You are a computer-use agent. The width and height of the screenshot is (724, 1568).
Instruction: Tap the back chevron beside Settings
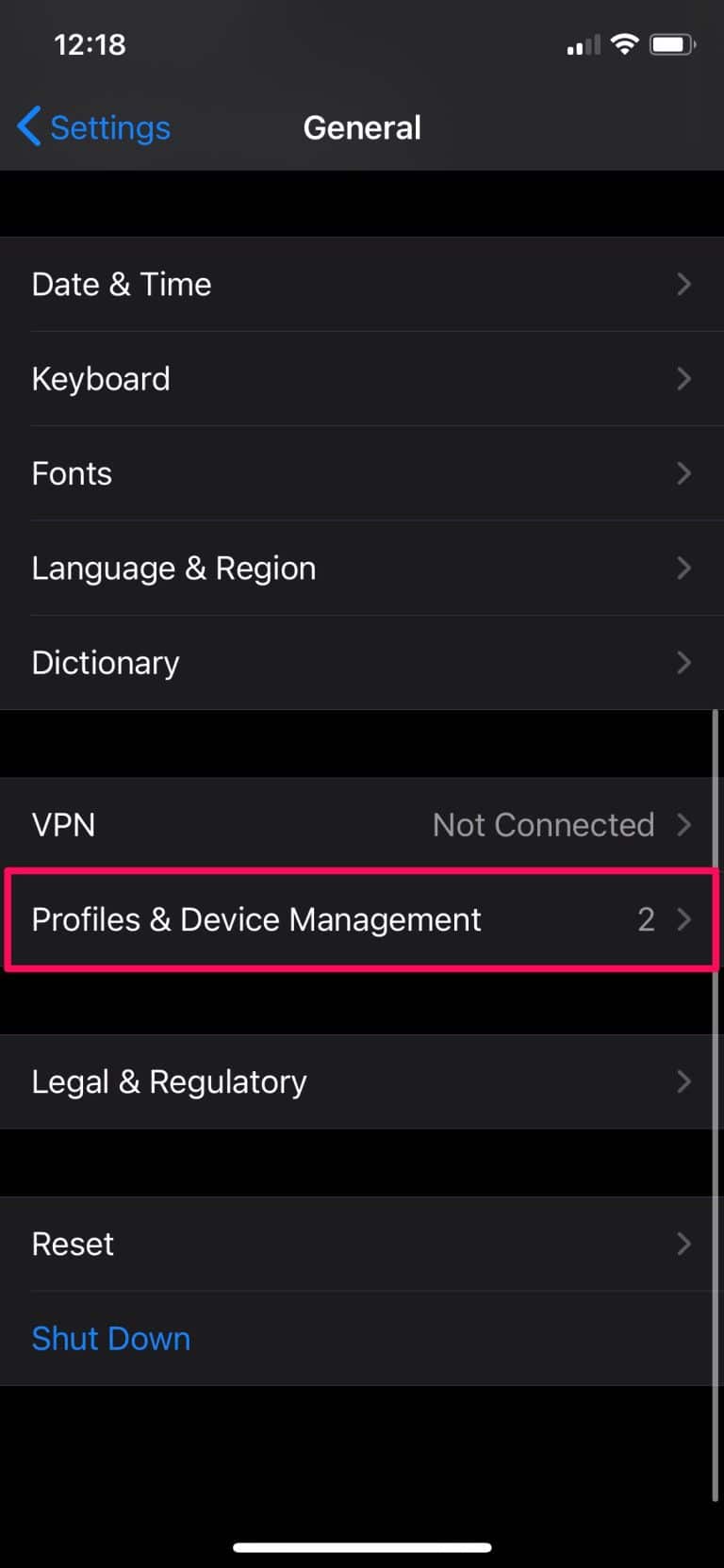pyautogui.click(x=27, y=126)
